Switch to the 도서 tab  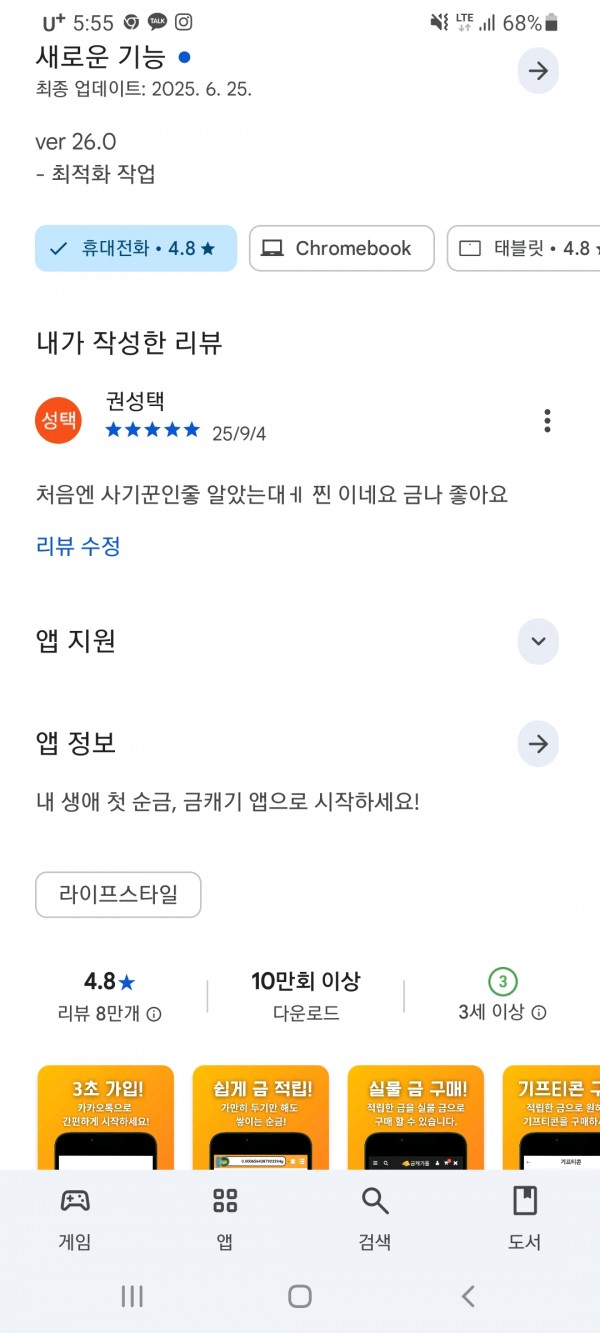[x=525, y=1220]
